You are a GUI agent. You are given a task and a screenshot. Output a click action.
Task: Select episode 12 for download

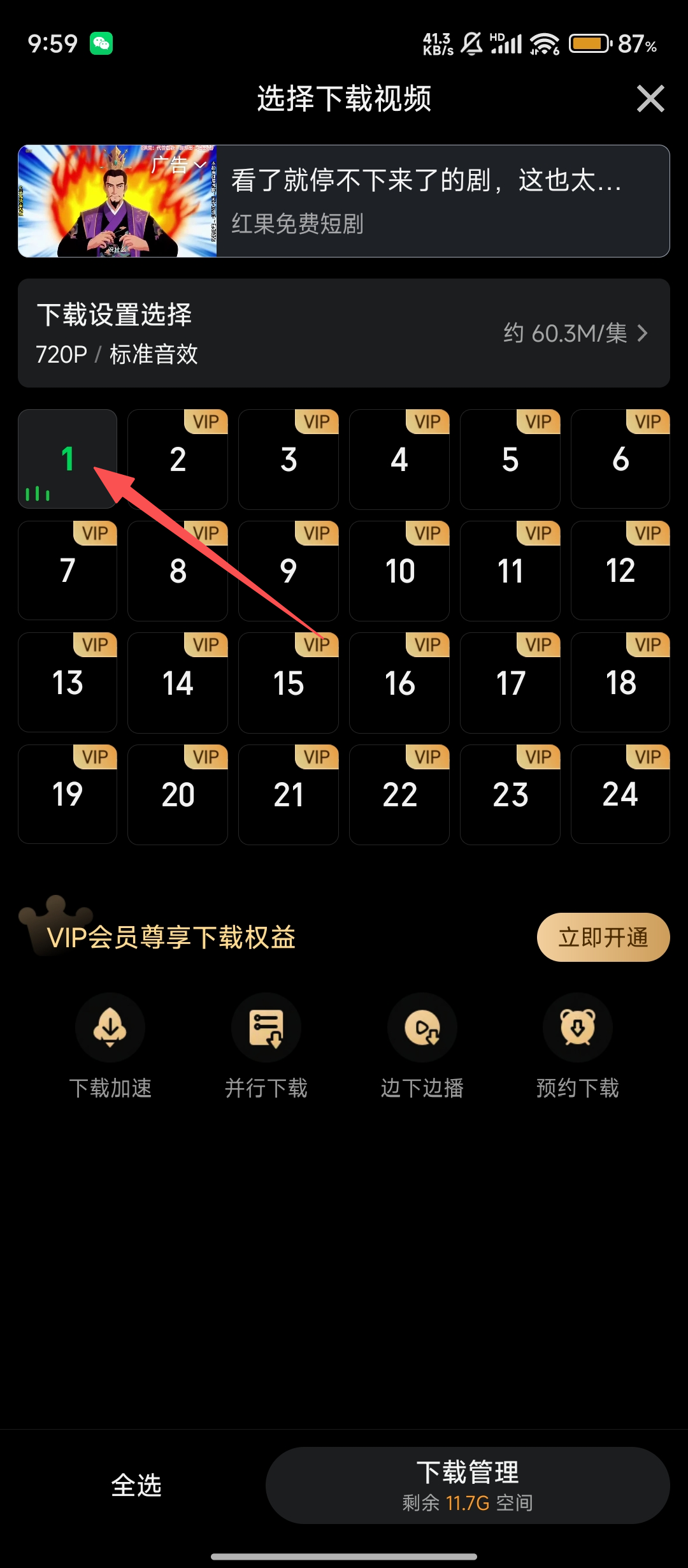click(620, 570)
